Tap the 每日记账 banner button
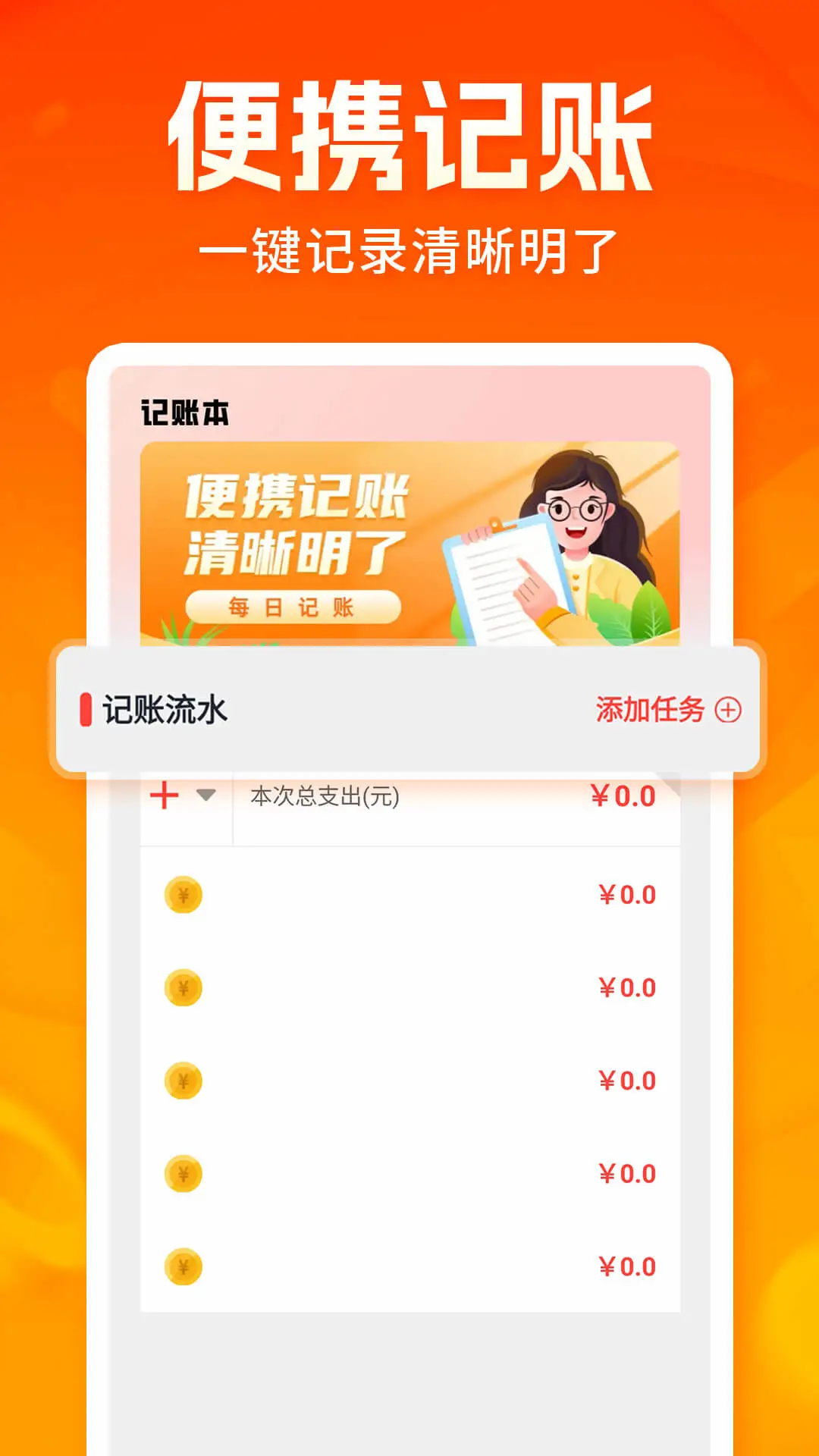Viewport: 819px width, 1456px height. pyautogui.click(x=294, y=607)
